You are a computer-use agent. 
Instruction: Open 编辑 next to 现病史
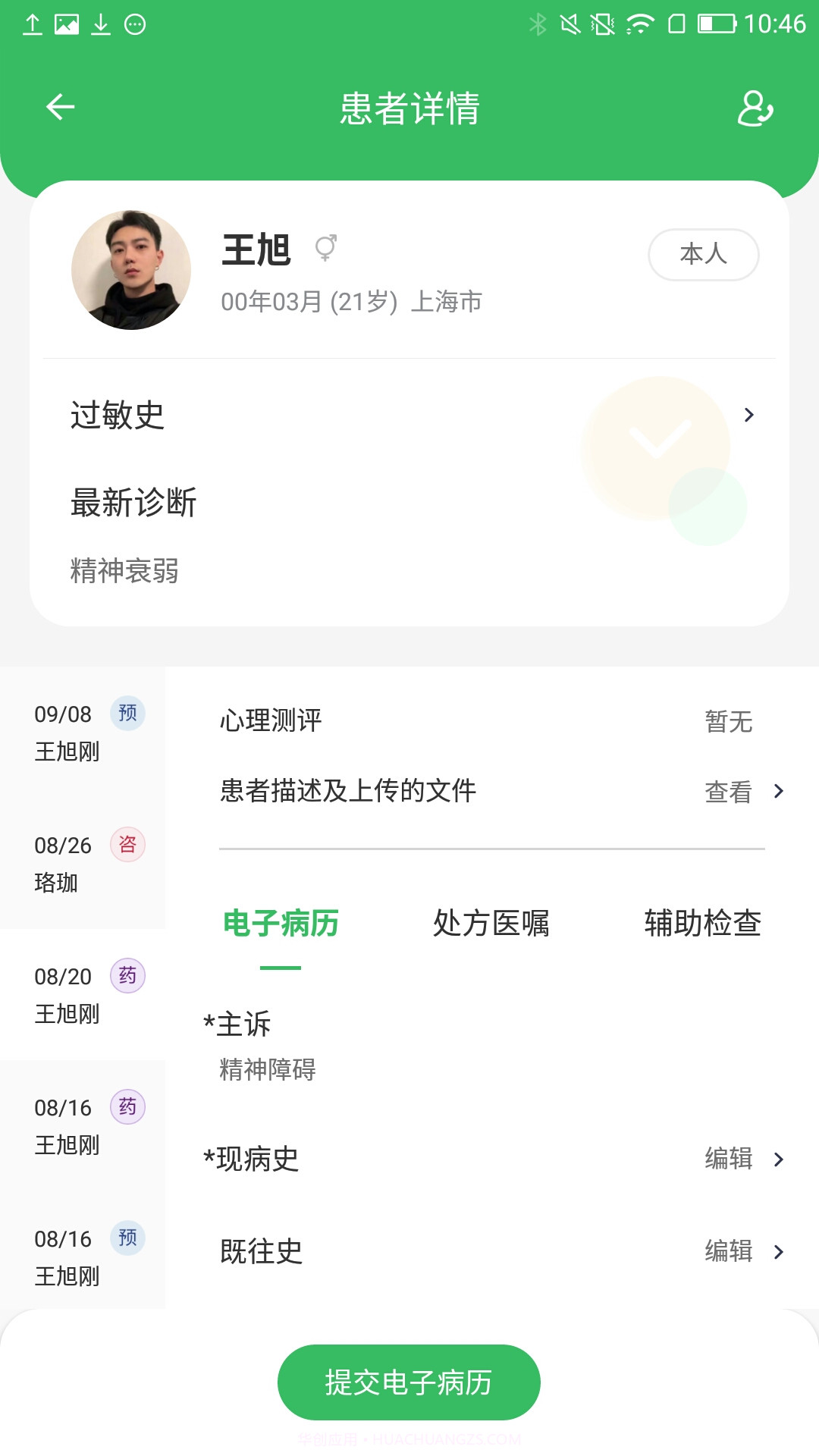pyautogui.click(x=728, y=1159)
